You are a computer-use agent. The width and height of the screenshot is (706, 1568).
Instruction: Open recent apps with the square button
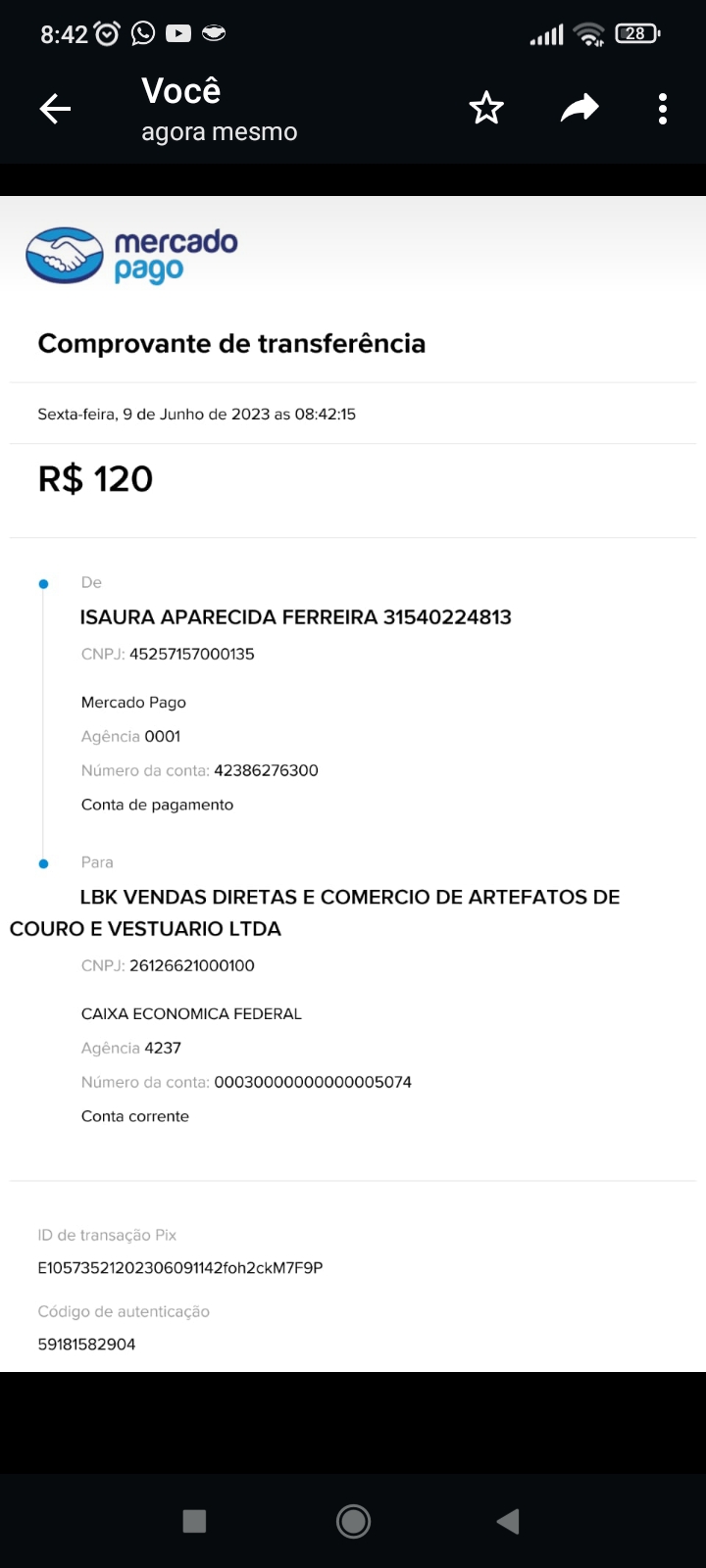[x=194, y=1521]
